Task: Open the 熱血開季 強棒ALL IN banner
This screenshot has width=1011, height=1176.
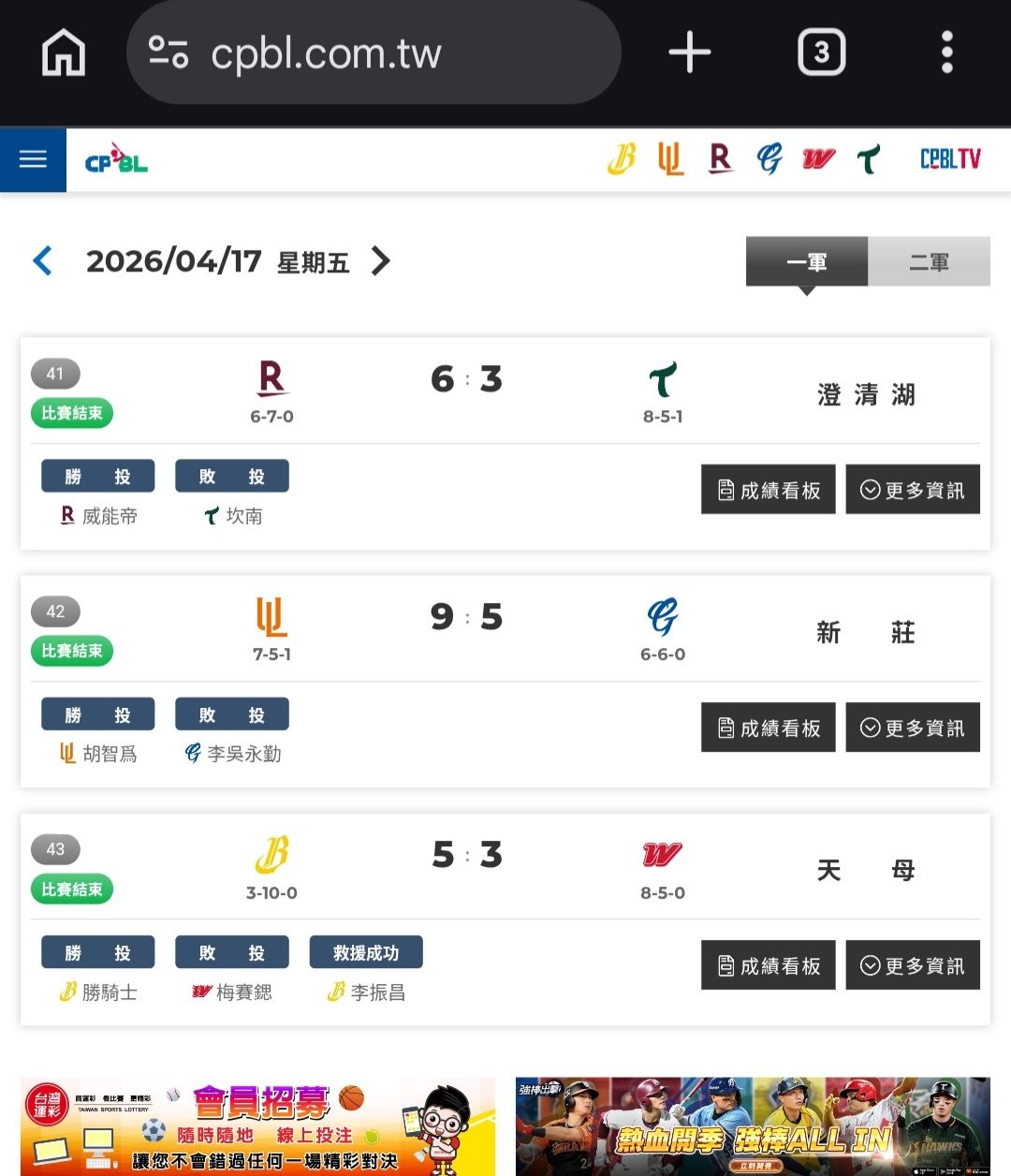Action: pos(752,1126)
